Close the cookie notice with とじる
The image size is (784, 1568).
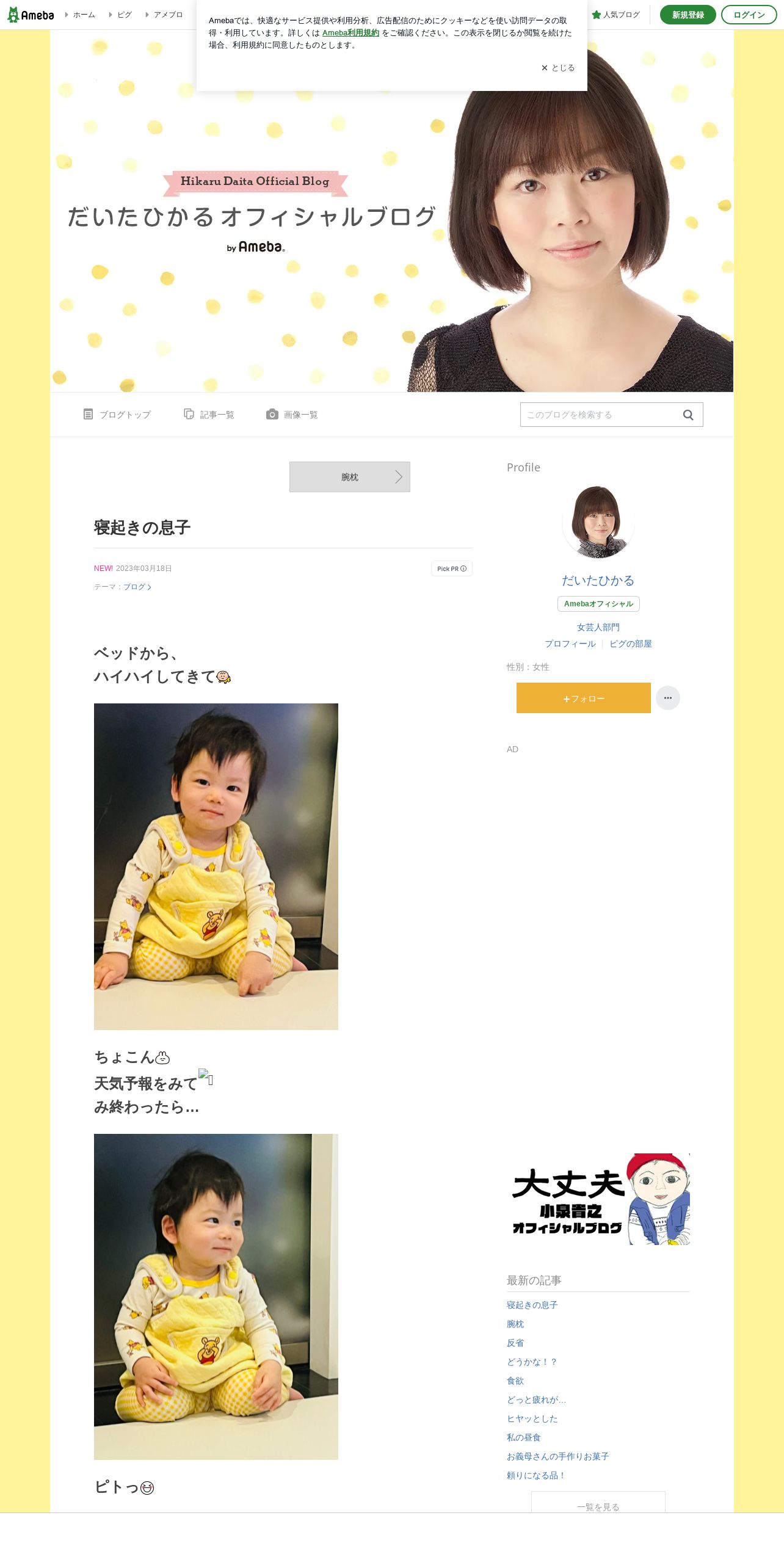pyautogui.click(x=558, y=68)
